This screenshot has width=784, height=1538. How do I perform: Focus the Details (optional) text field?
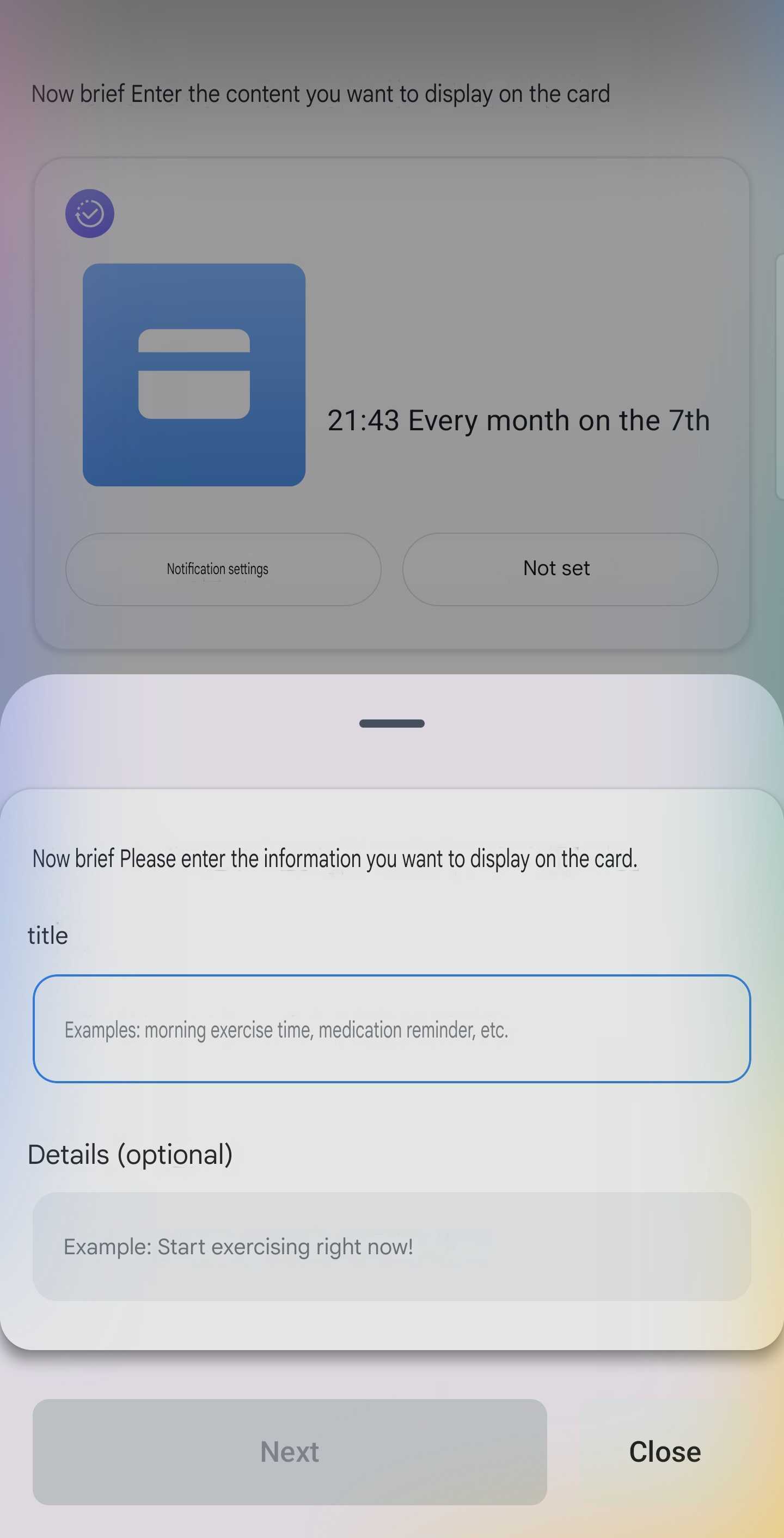click(x=391, y=1246)
